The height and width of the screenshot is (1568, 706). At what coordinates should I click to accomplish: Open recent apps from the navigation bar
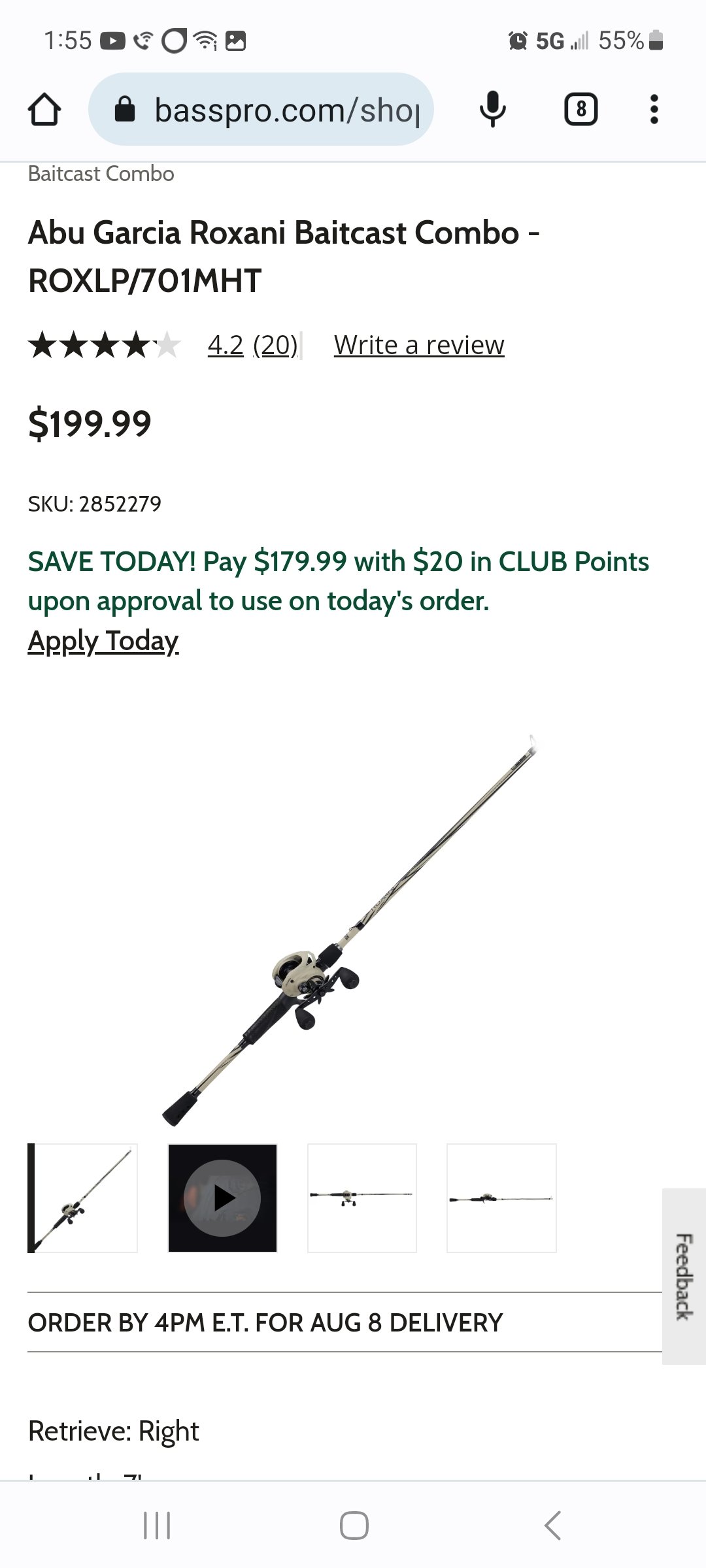(157, 1526)
